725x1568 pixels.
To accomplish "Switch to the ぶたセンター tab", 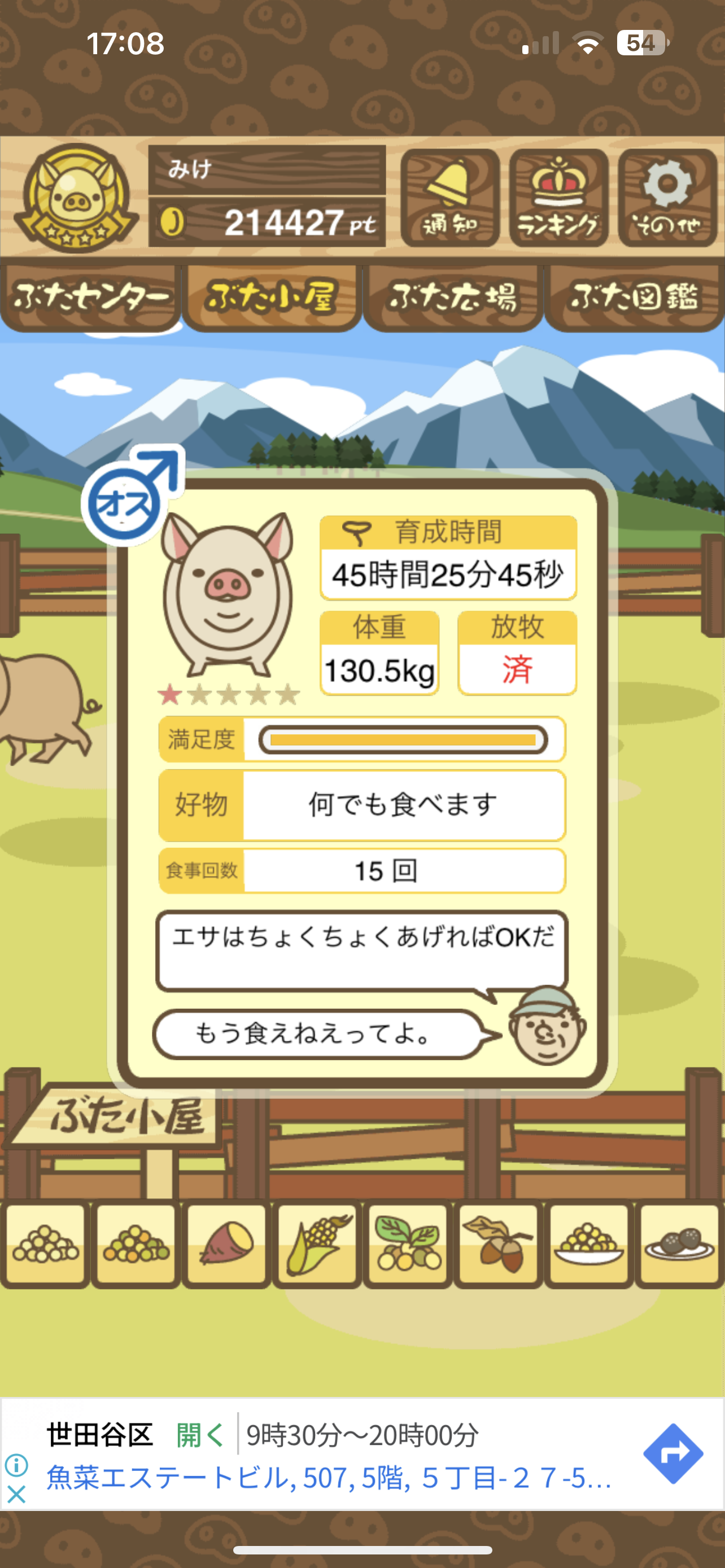I will pyautogui.click(x=91, y=297).
